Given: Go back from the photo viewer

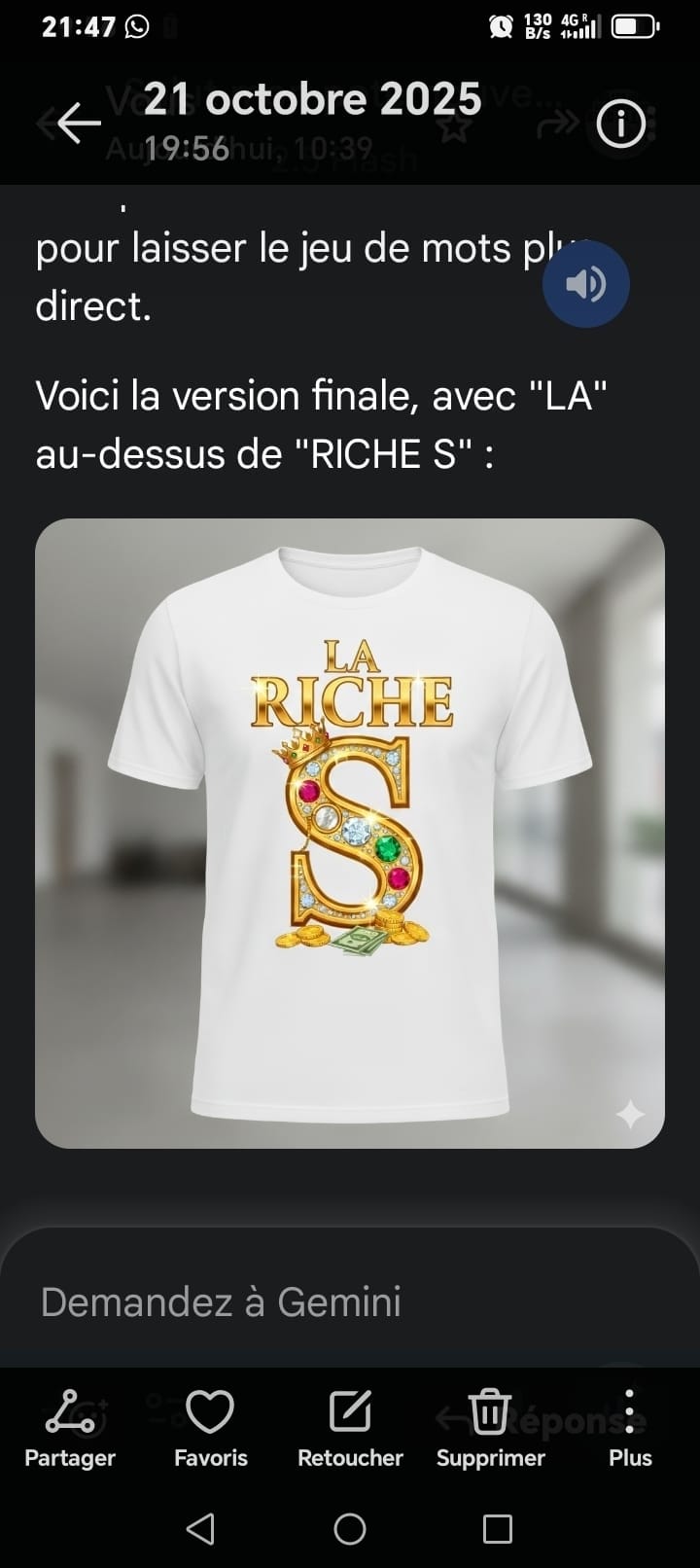Looking at the screenshot, I should tap(79, 123).
